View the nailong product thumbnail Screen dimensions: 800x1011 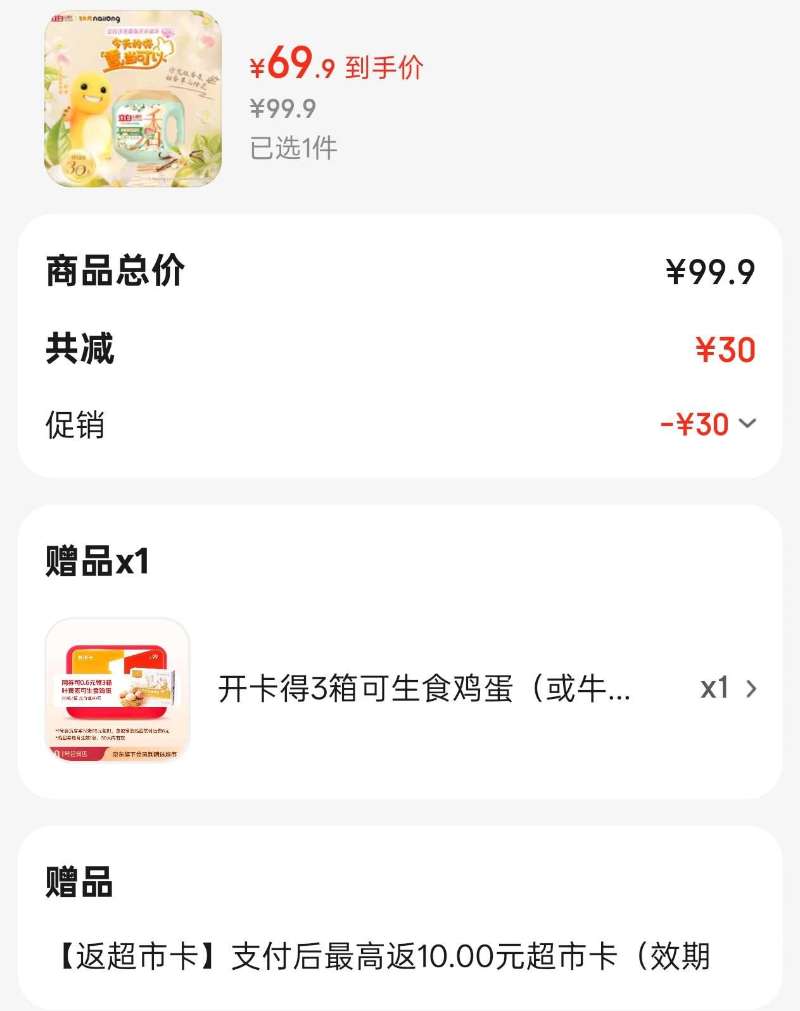click(129, 97)
